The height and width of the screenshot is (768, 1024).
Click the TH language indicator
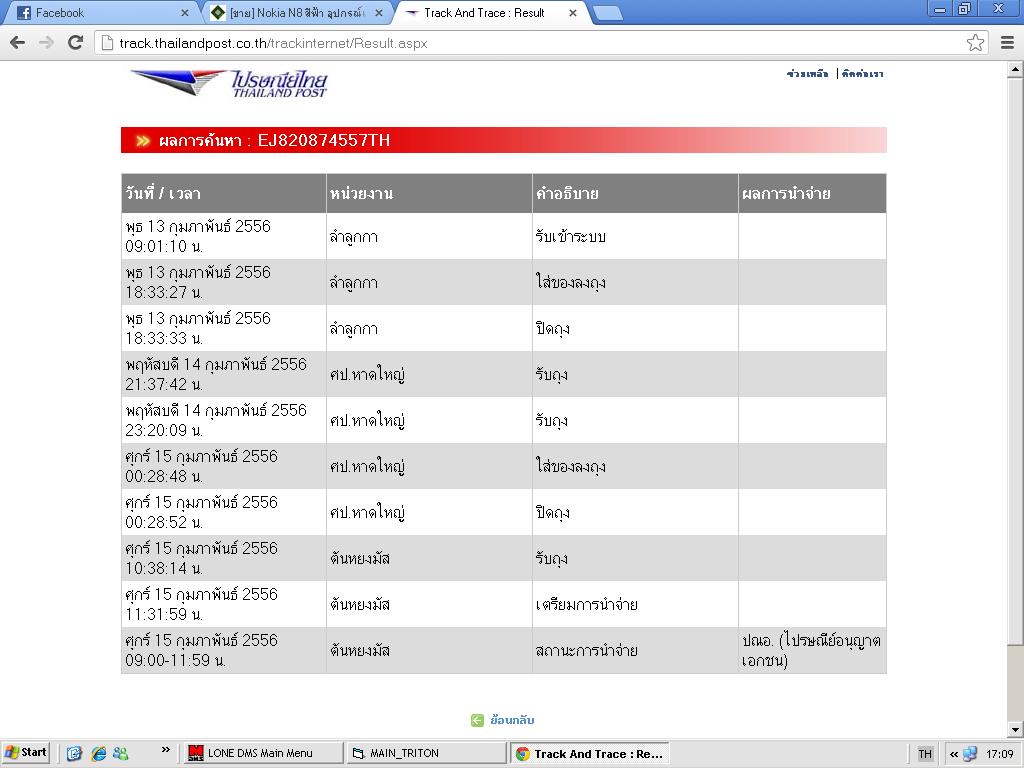point(925,754)
